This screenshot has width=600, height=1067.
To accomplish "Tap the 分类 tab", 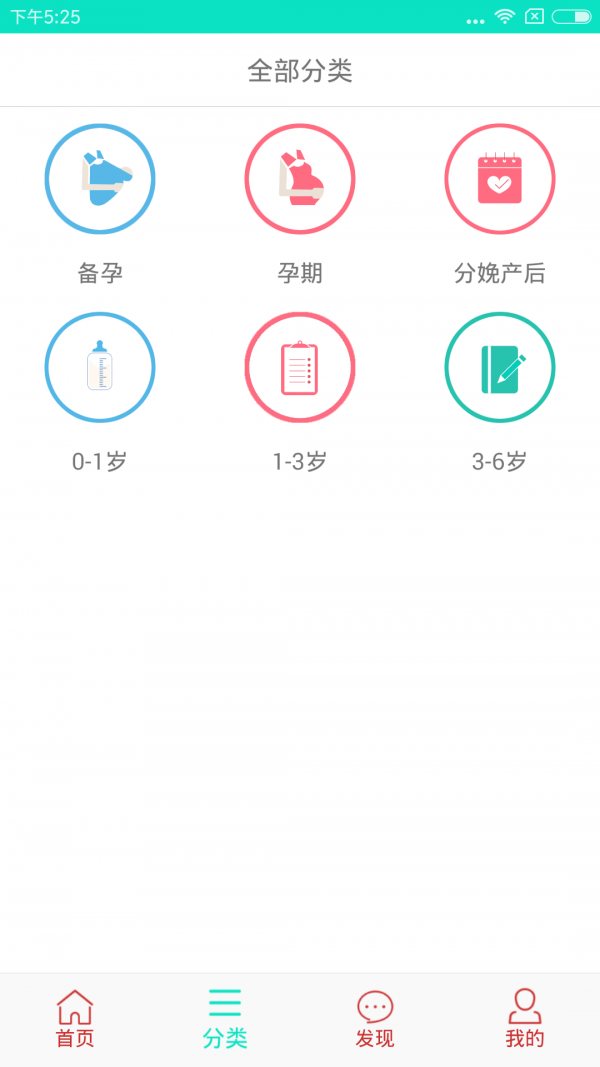I will [x=225, y=1018].
